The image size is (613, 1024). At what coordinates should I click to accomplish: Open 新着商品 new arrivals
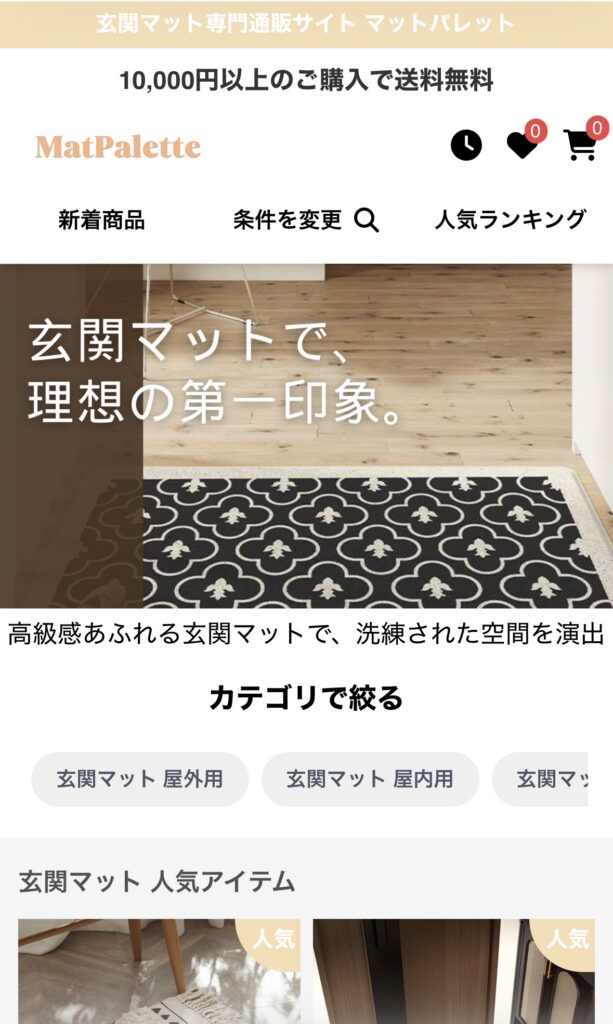click(101, 220)
